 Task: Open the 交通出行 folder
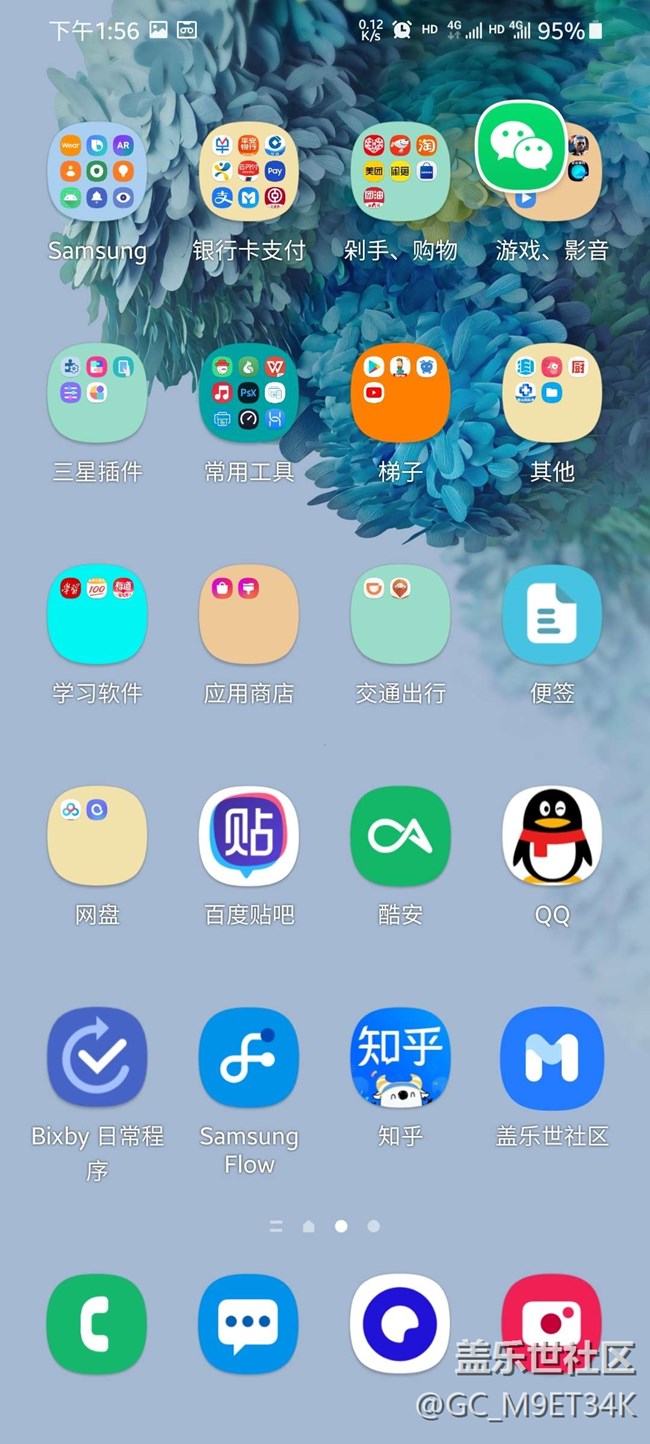click(400, 614)
